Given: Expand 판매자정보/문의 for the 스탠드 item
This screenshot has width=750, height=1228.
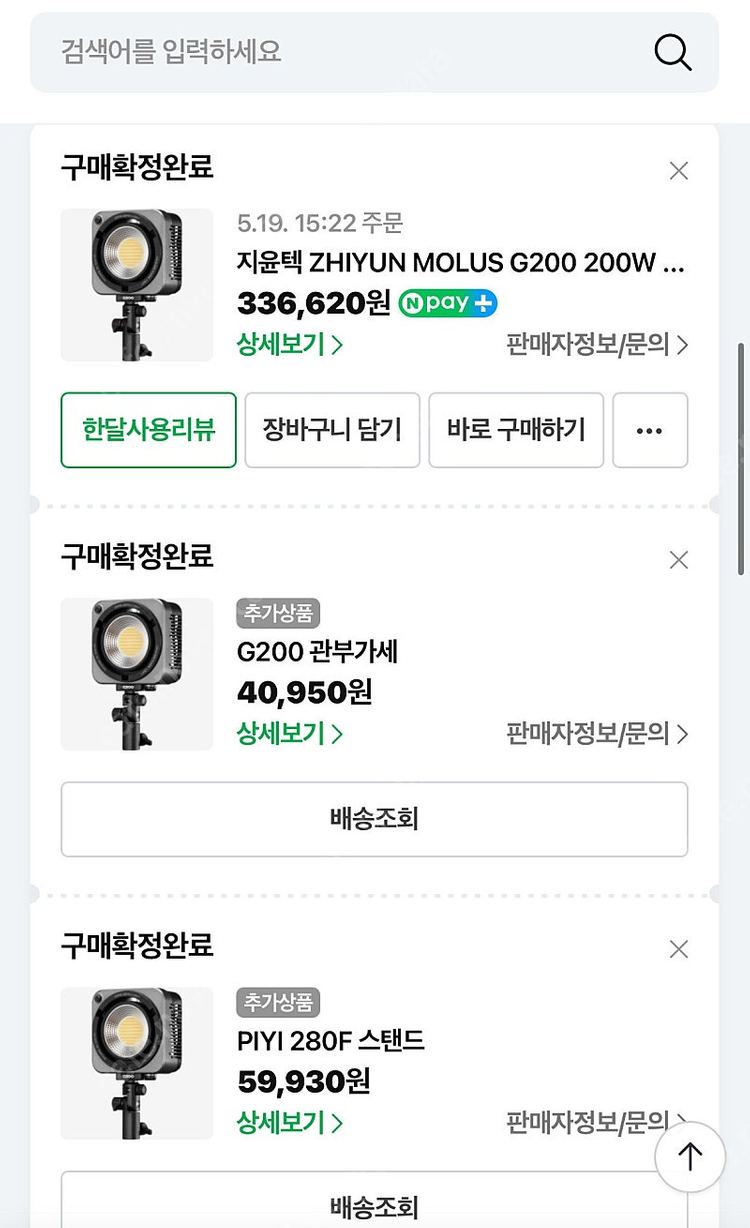Looking at the screenshot, I should [x=595, y=1122].
